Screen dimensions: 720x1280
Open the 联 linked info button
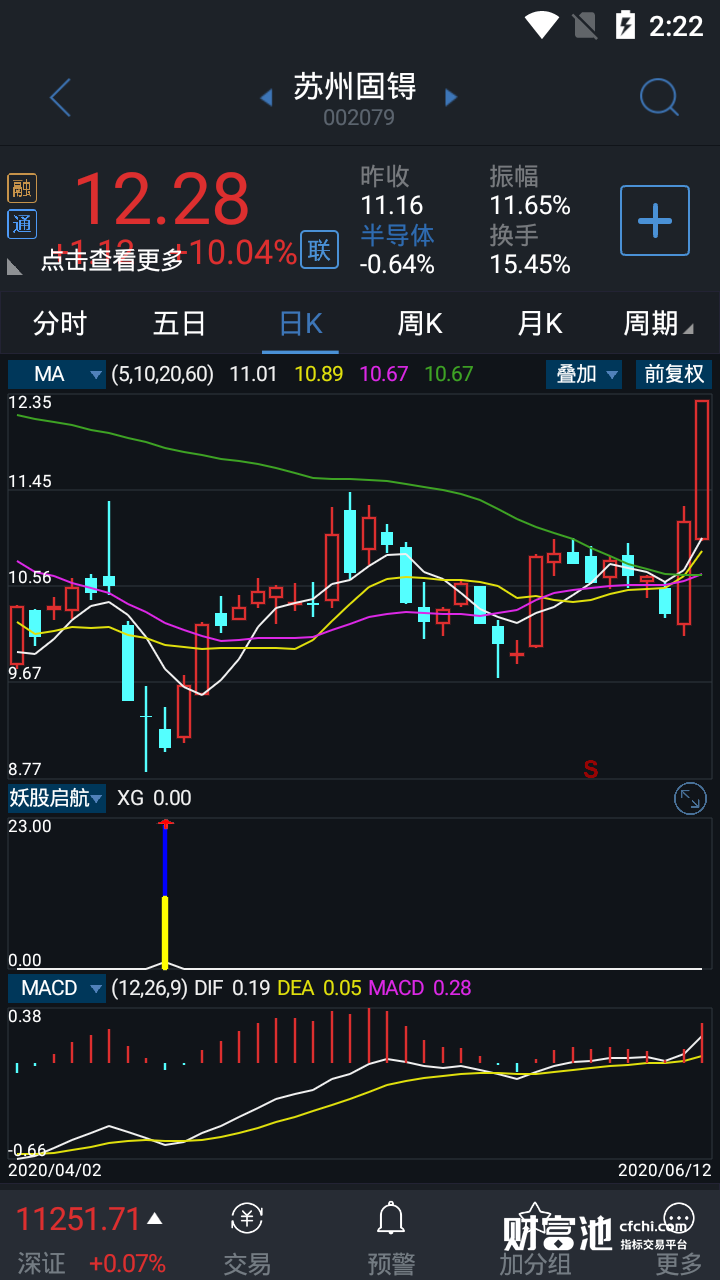(x=319, y=250)
